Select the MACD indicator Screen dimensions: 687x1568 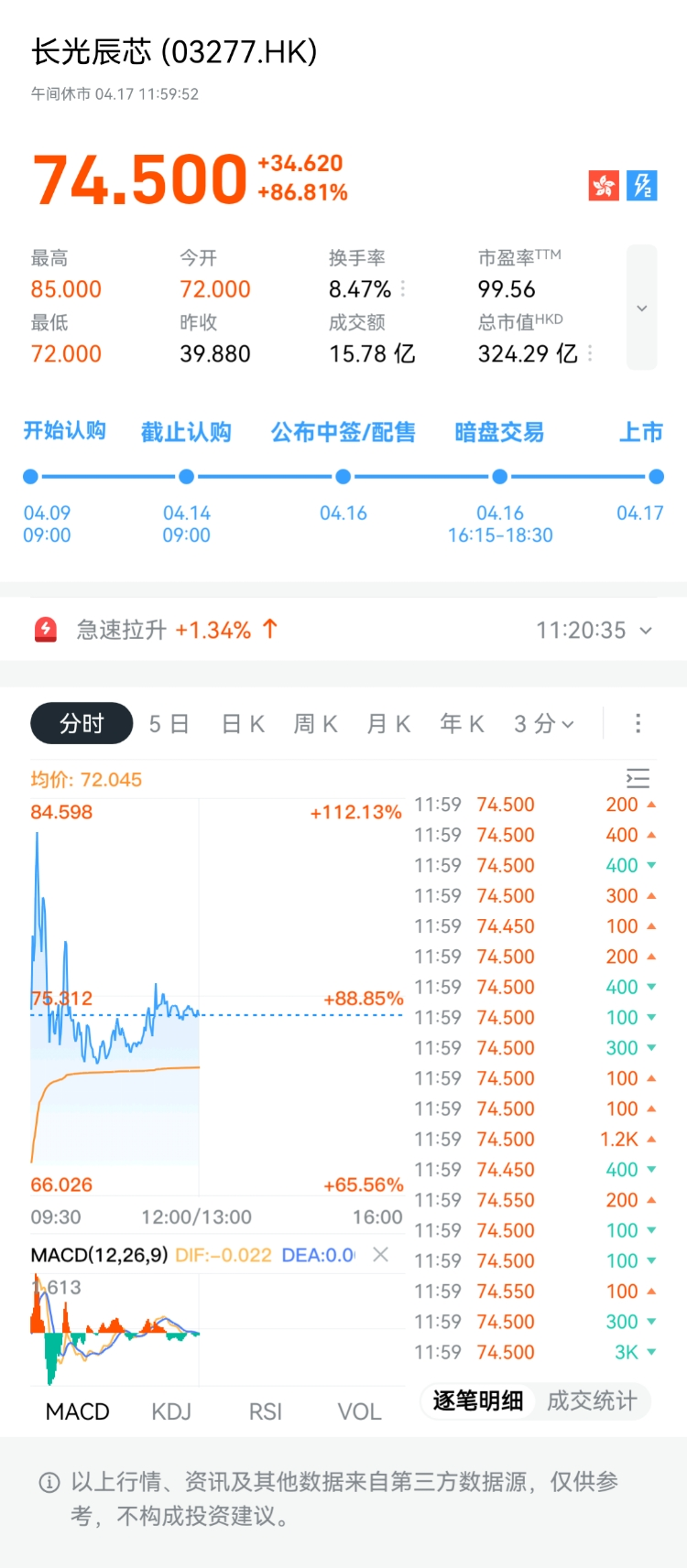[x=78, y=1411]
